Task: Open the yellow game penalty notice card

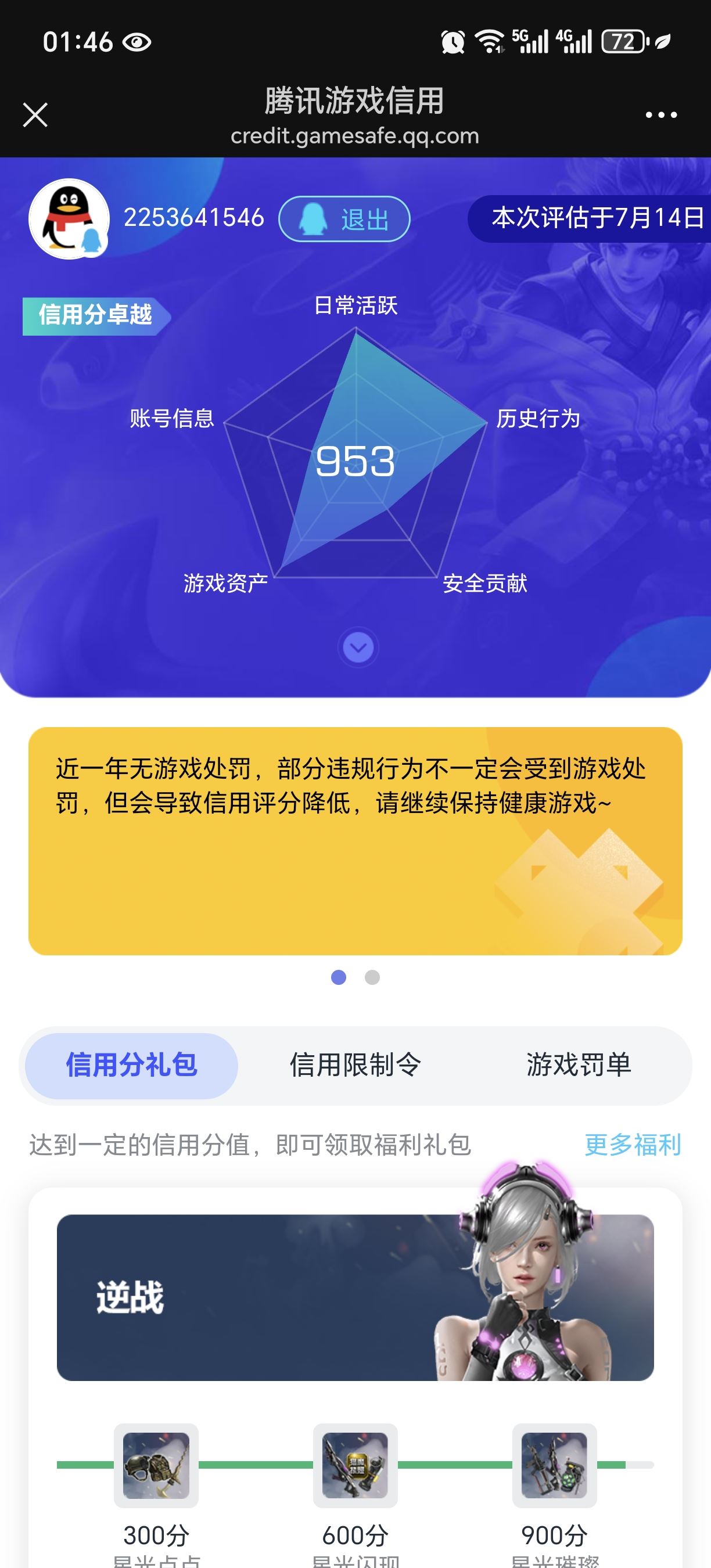Action: (355, 840)
